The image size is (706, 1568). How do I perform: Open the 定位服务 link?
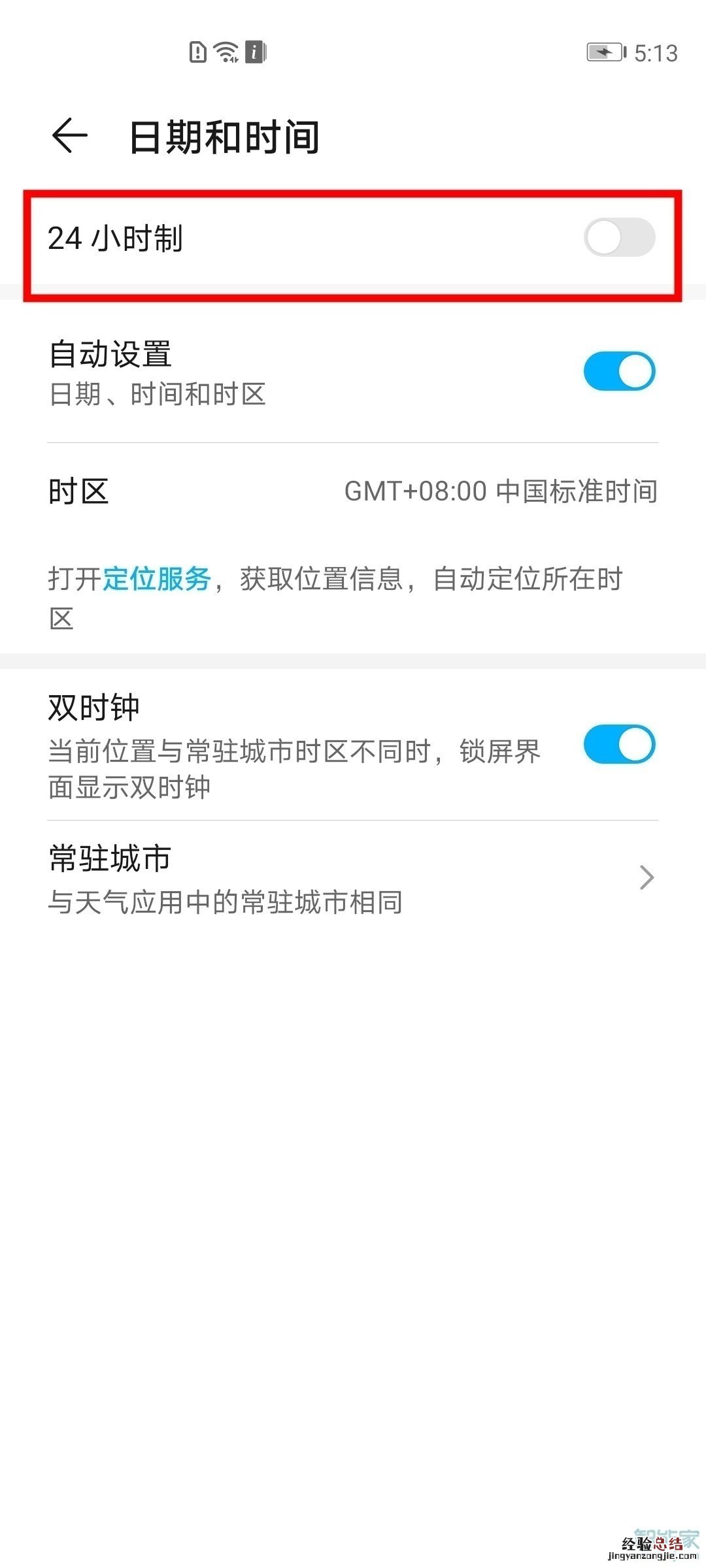click(156, 579)
